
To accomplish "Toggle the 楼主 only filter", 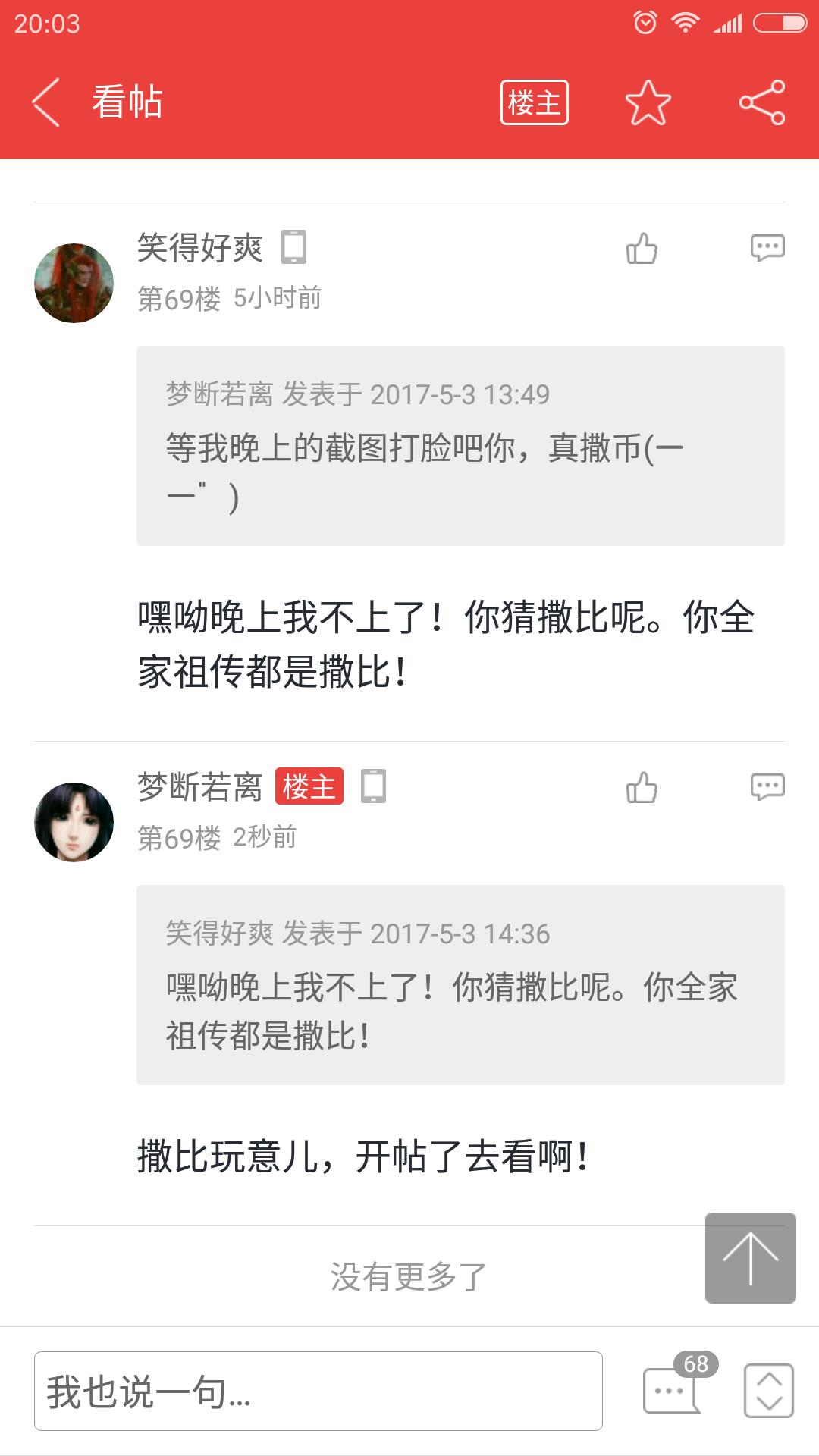I will click(534, 102).
